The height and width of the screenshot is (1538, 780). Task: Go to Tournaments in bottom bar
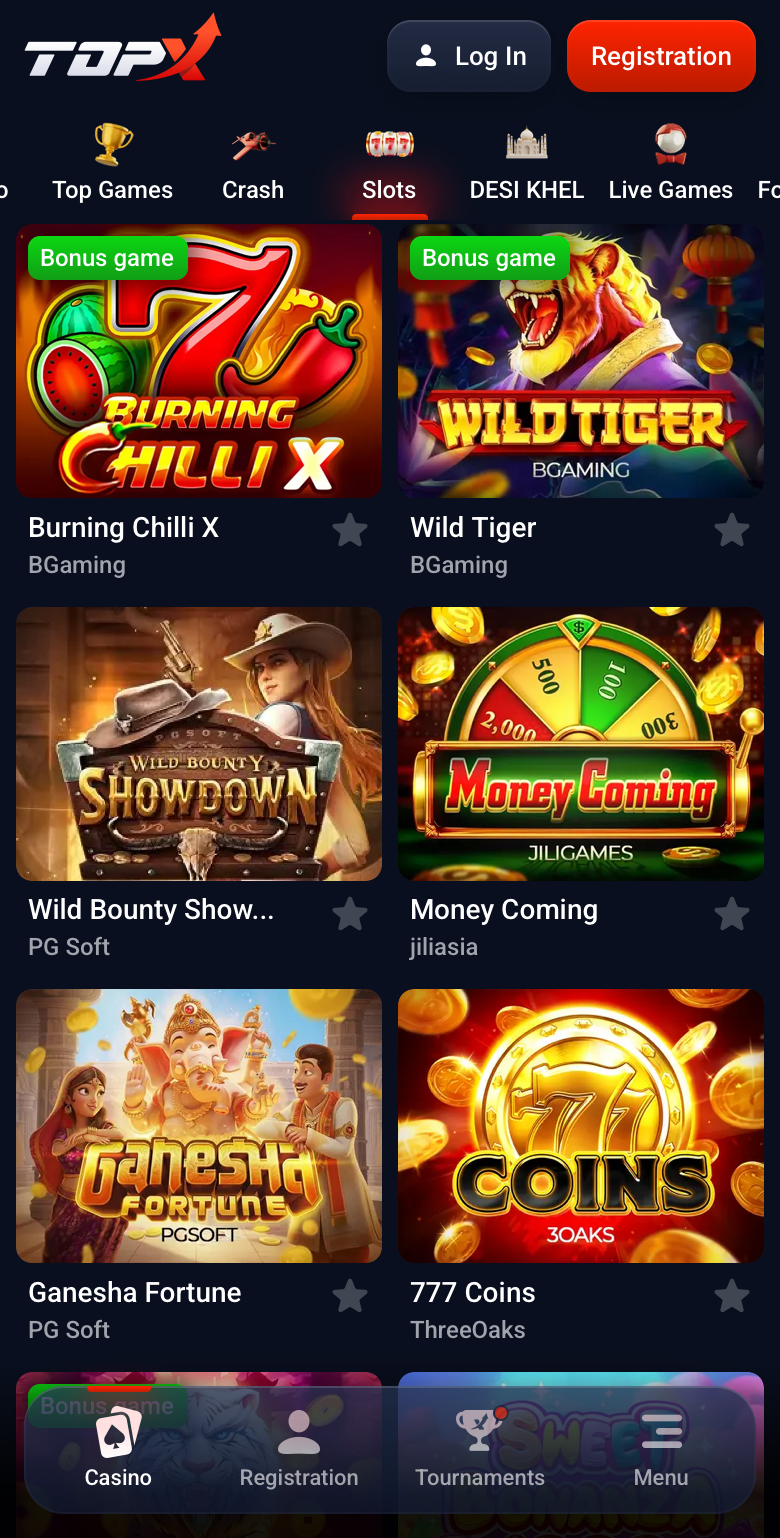point(480,1449)
